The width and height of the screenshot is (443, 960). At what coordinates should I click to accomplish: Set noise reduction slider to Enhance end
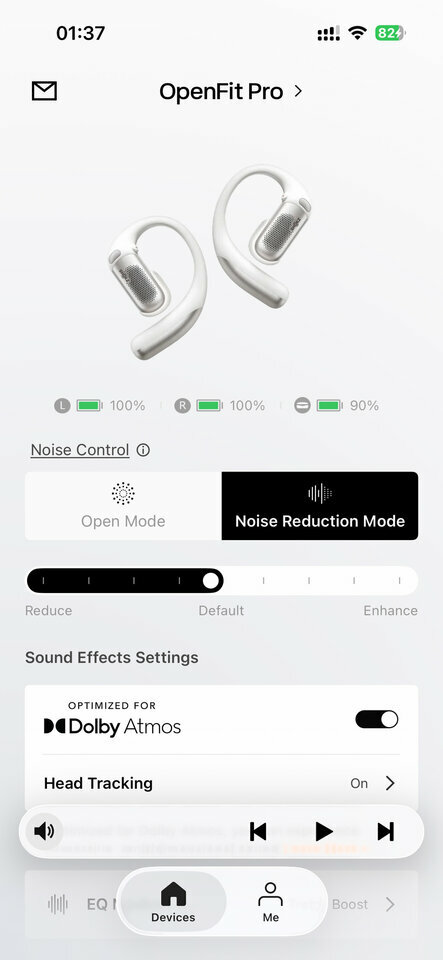400,580
